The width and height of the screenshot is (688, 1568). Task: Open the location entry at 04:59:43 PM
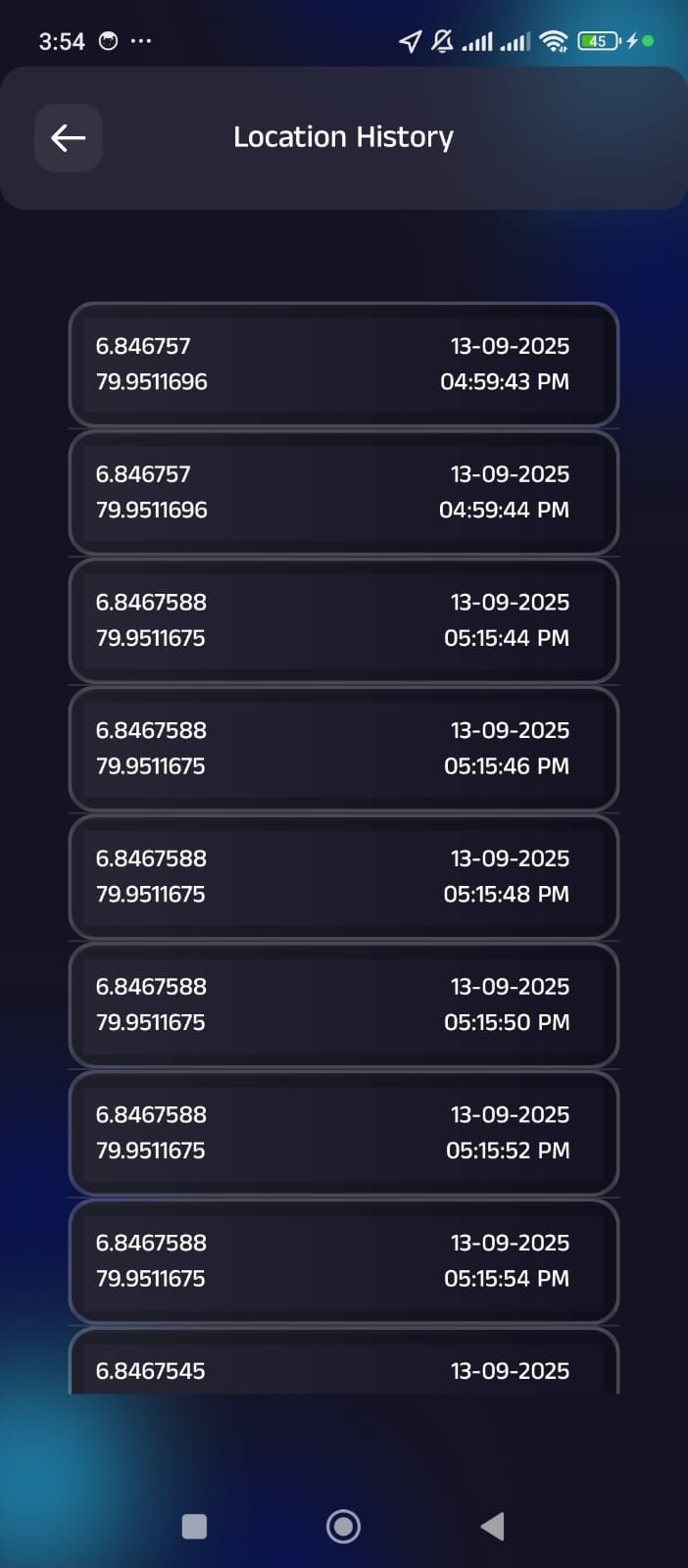coord(343,365)
